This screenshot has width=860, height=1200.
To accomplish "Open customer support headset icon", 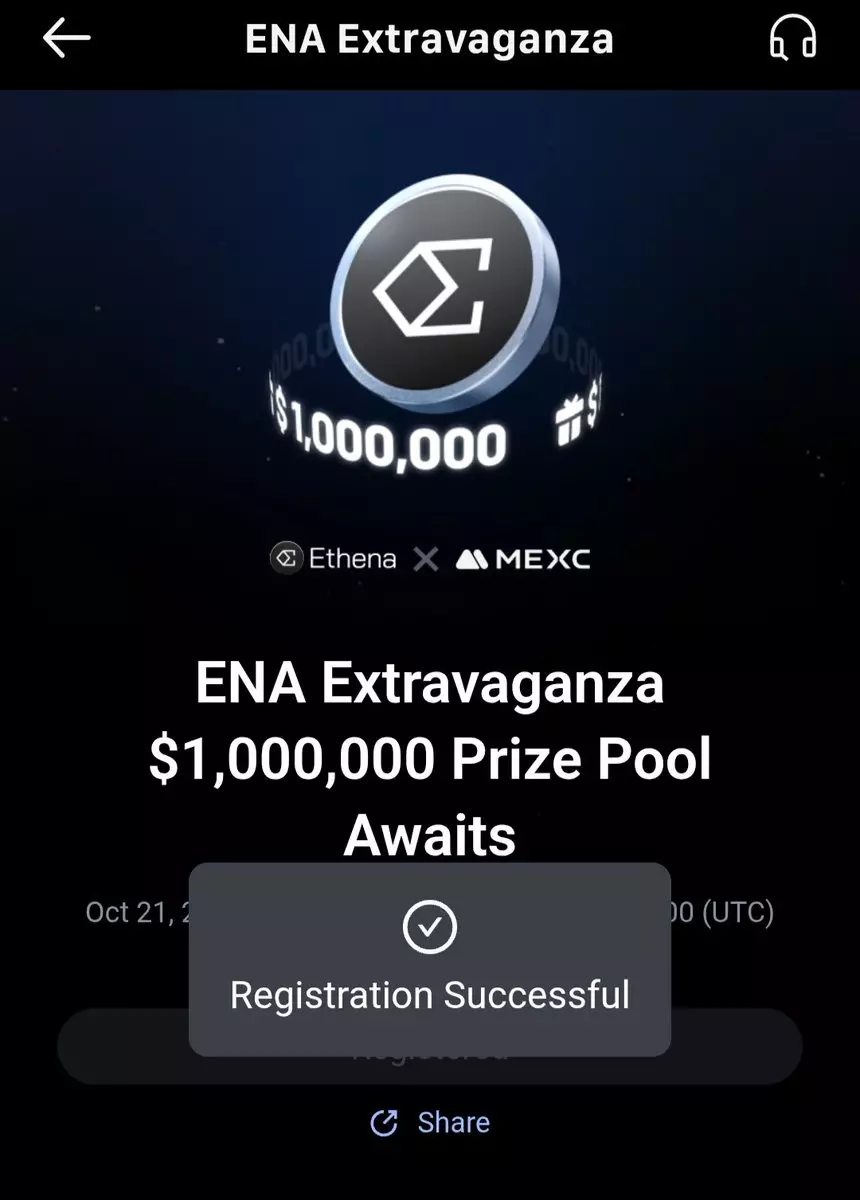I will [x=793, y=39].
